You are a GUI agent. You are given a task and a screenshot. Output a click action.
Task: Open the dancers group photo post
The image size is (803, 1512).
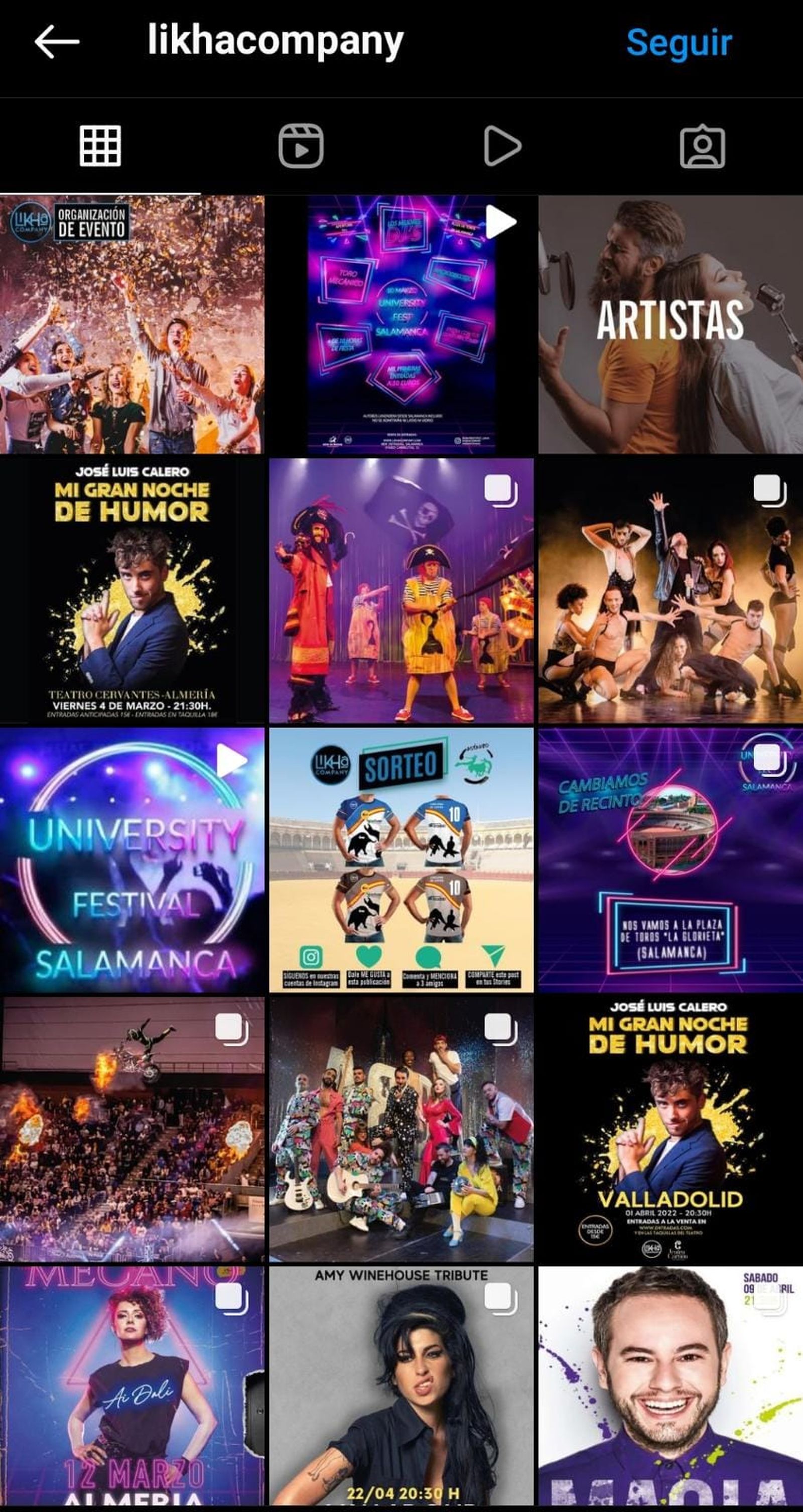click(x=671, y=590)
